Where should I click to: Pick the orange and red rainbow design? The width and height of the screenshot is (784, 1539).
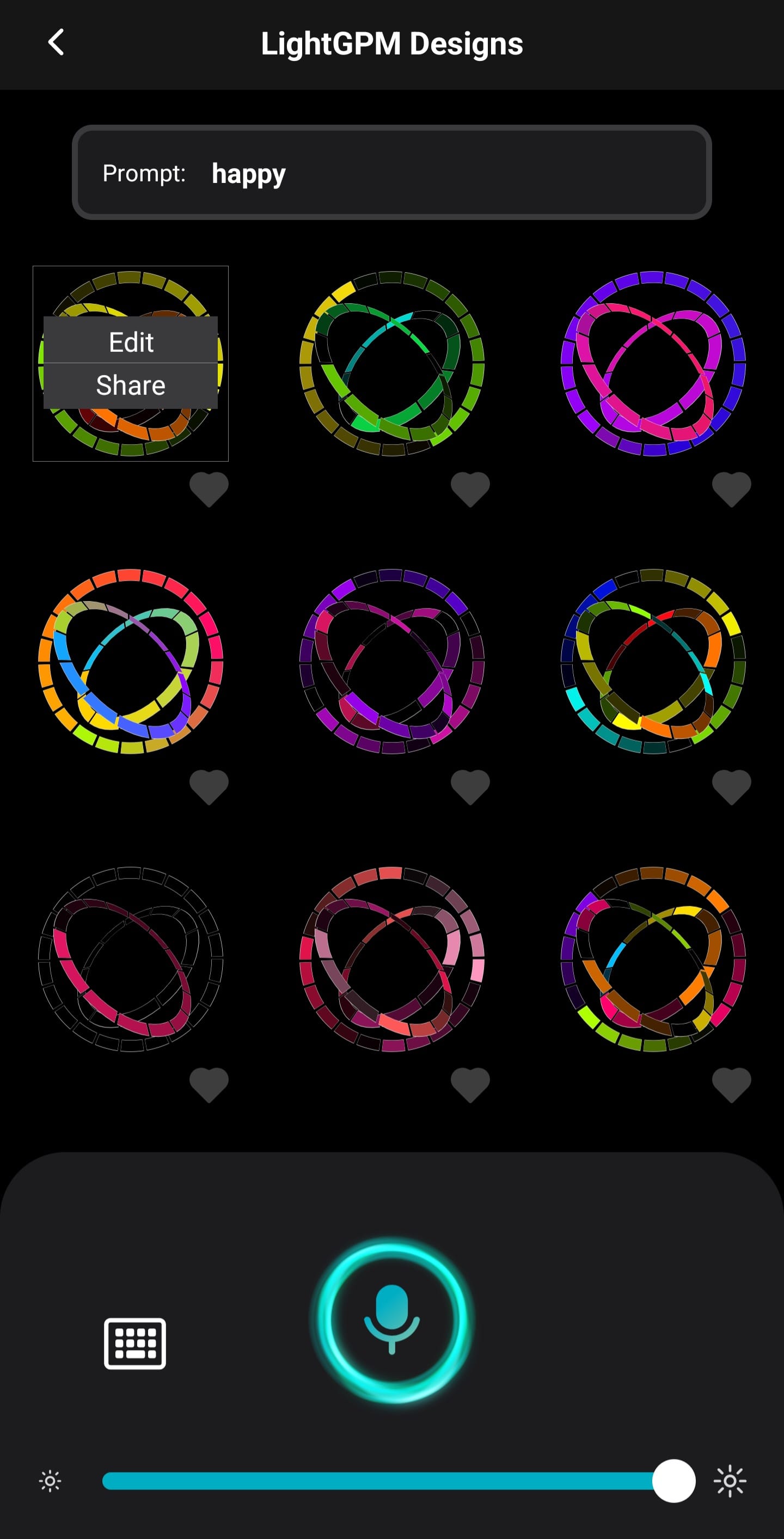tap(131, 661)
